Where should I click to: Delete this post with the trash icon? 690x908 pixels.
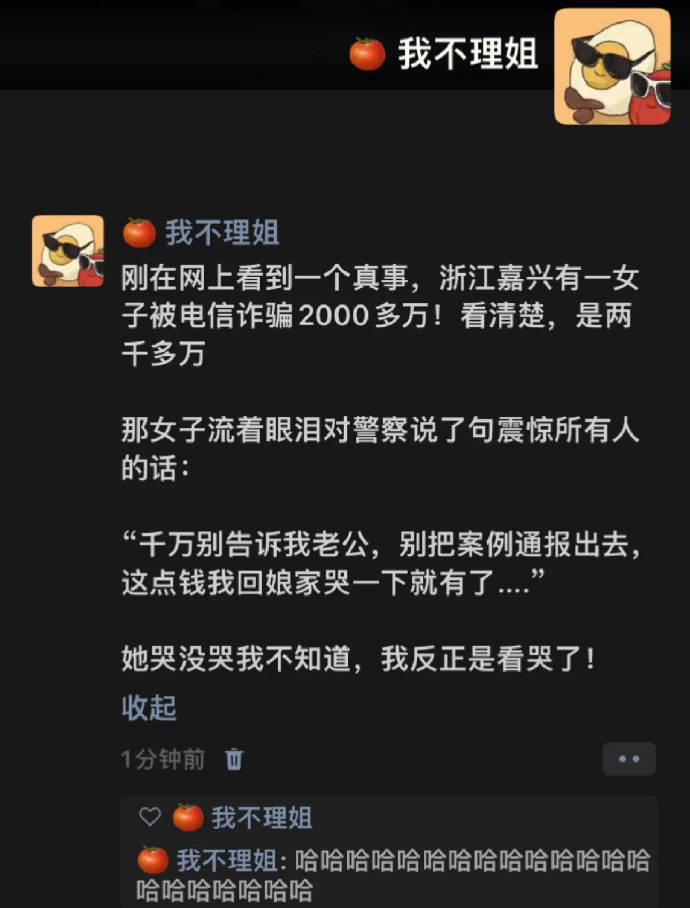click(x=234, y=759)
